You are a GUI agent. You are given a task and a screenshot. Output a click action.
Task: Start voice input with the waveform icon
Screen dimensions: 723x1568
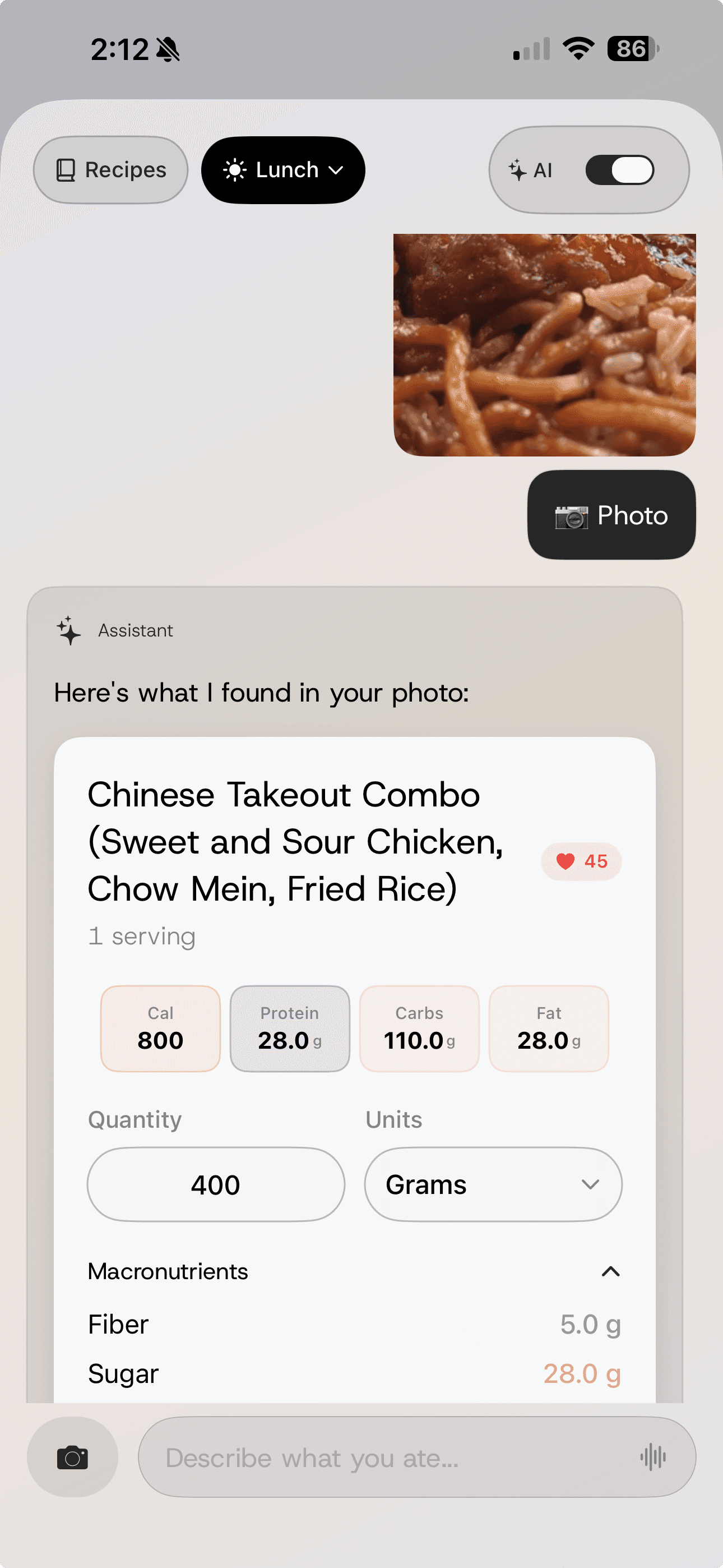pyautogui.click(x=653, y=1457)
